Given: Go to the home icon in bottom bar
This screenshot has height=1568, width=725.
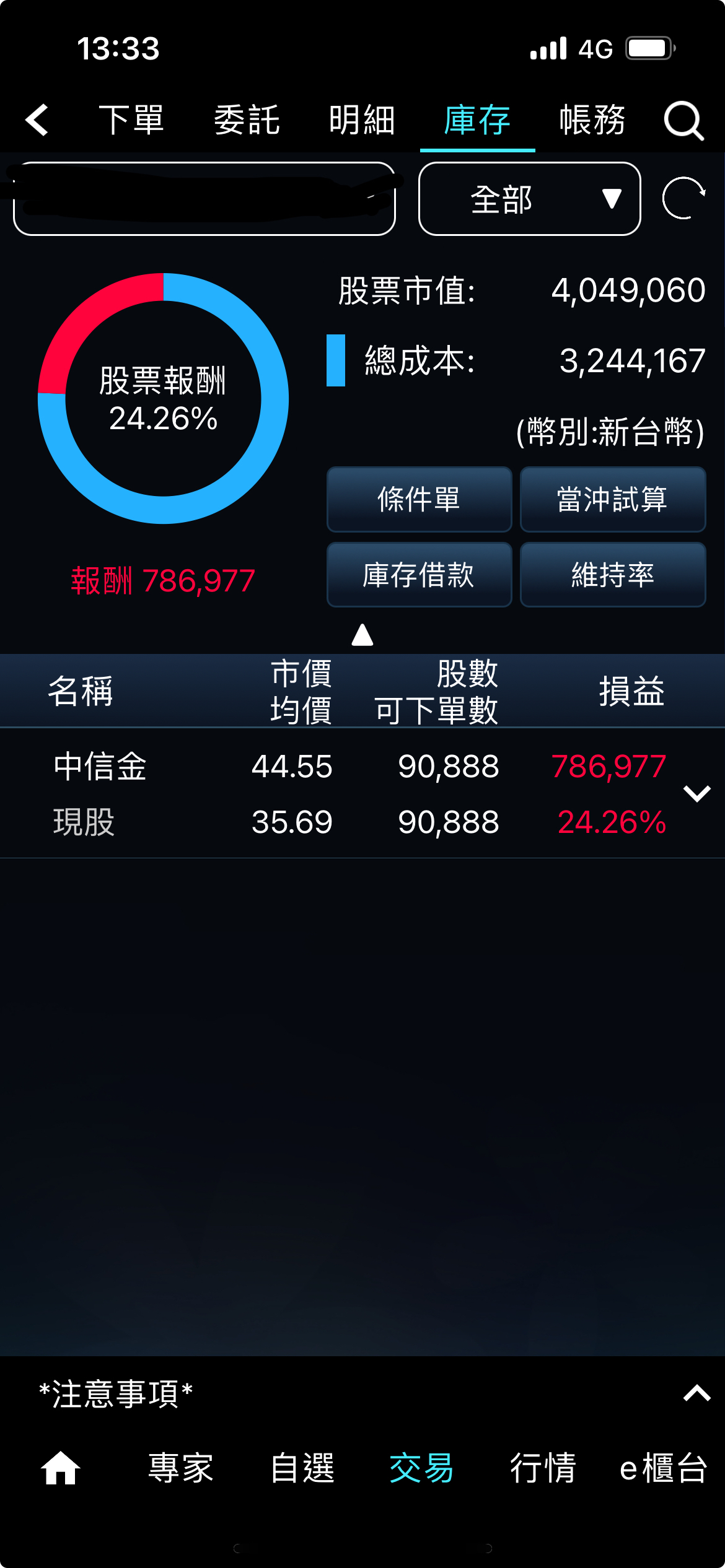Looking at the screenshot, I should tap(60, 1468).
